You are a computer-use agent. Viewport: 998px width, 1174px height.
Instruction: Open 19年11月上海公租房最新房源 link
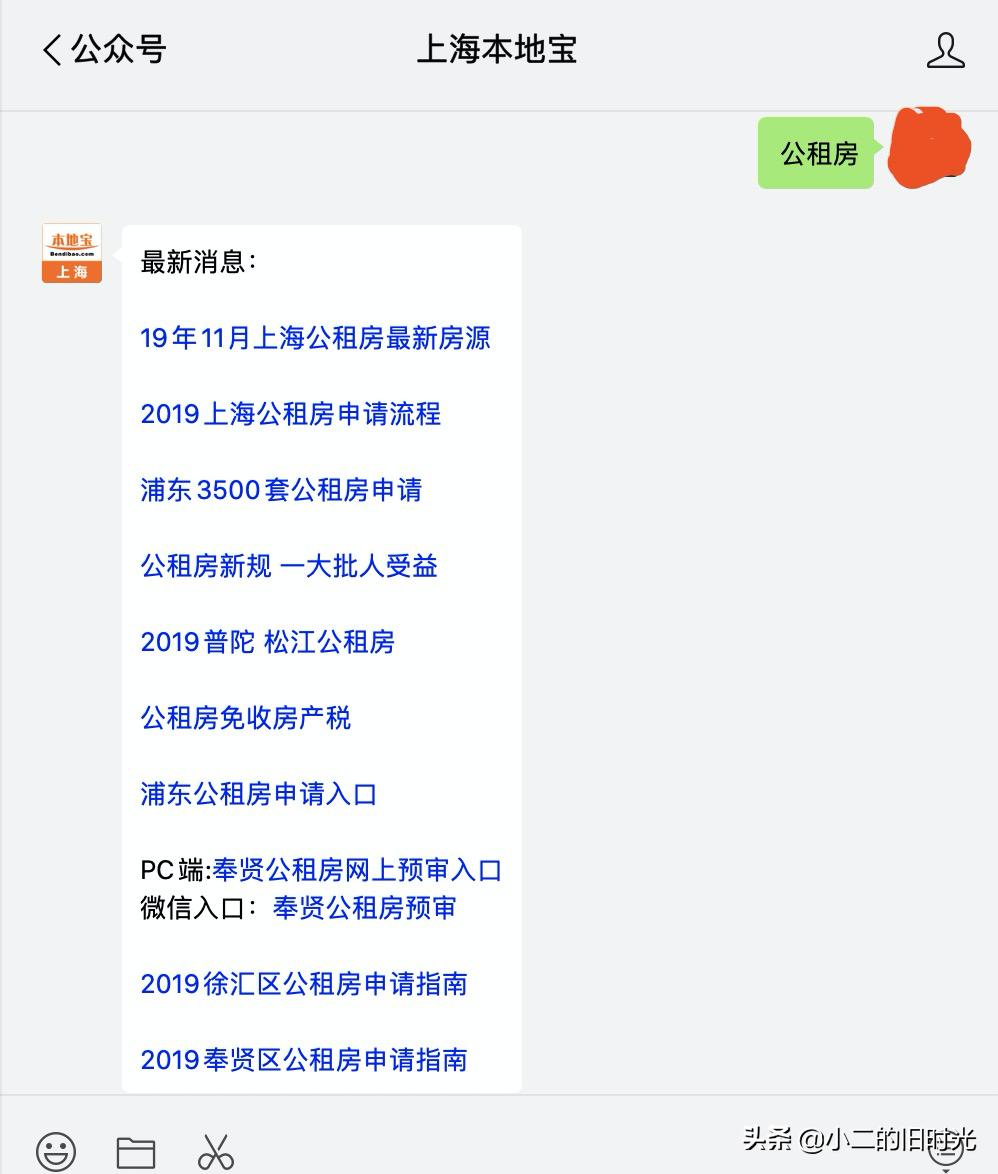point(315,339)
